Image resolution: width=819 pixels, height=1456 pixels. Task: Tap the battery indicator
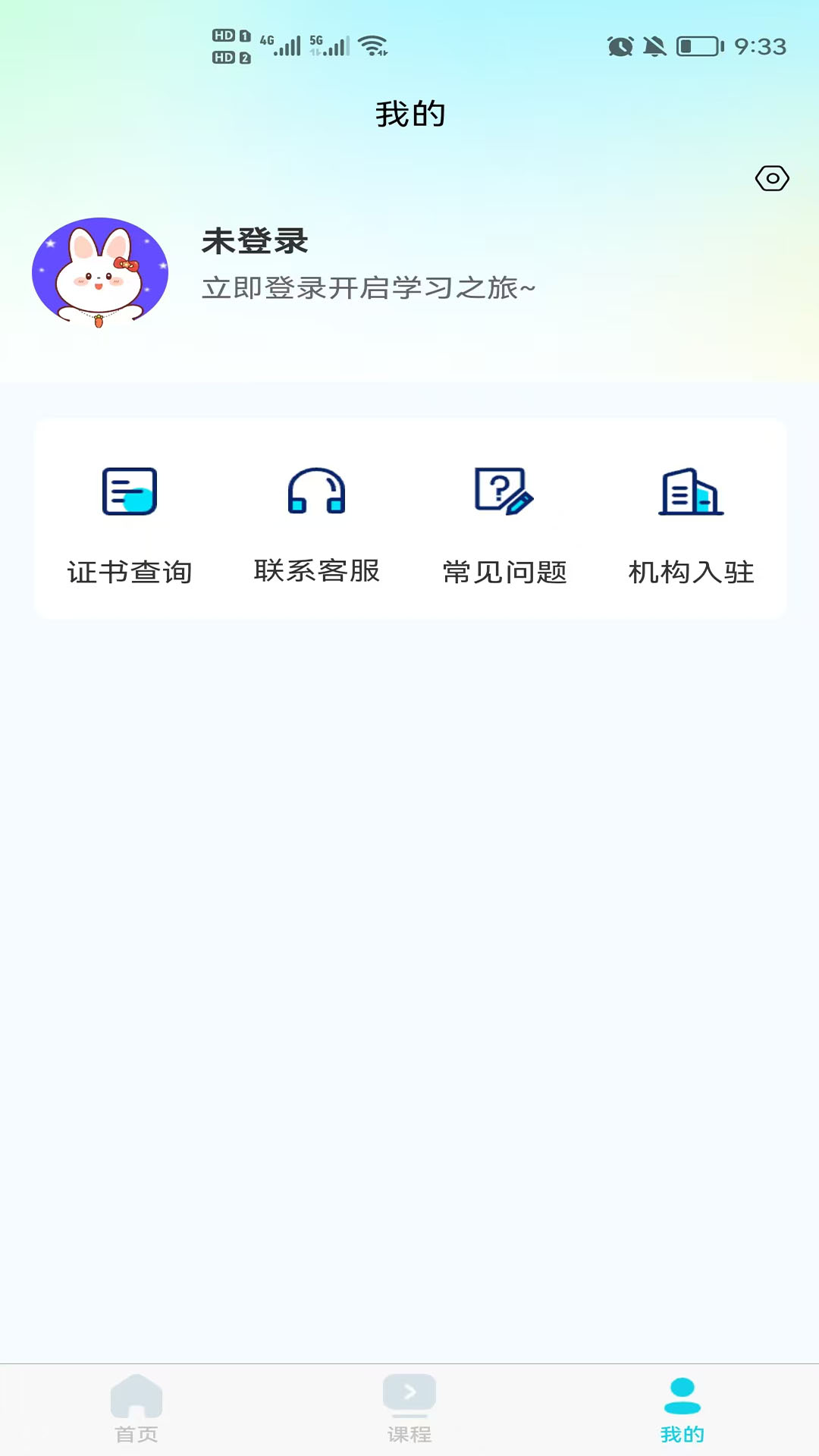[x=698, y=45]
